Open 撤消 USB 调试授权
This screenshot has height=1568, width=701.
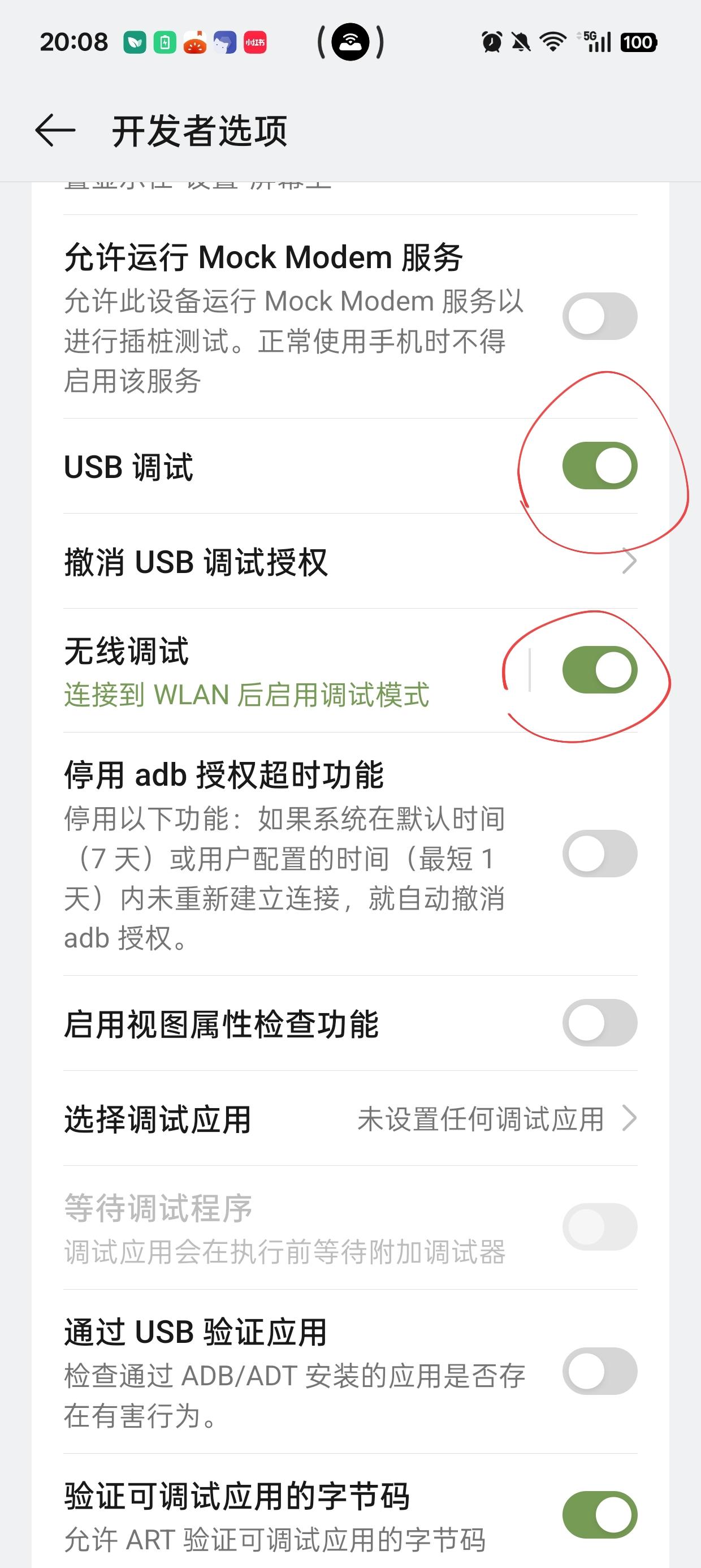click(350, 561)
